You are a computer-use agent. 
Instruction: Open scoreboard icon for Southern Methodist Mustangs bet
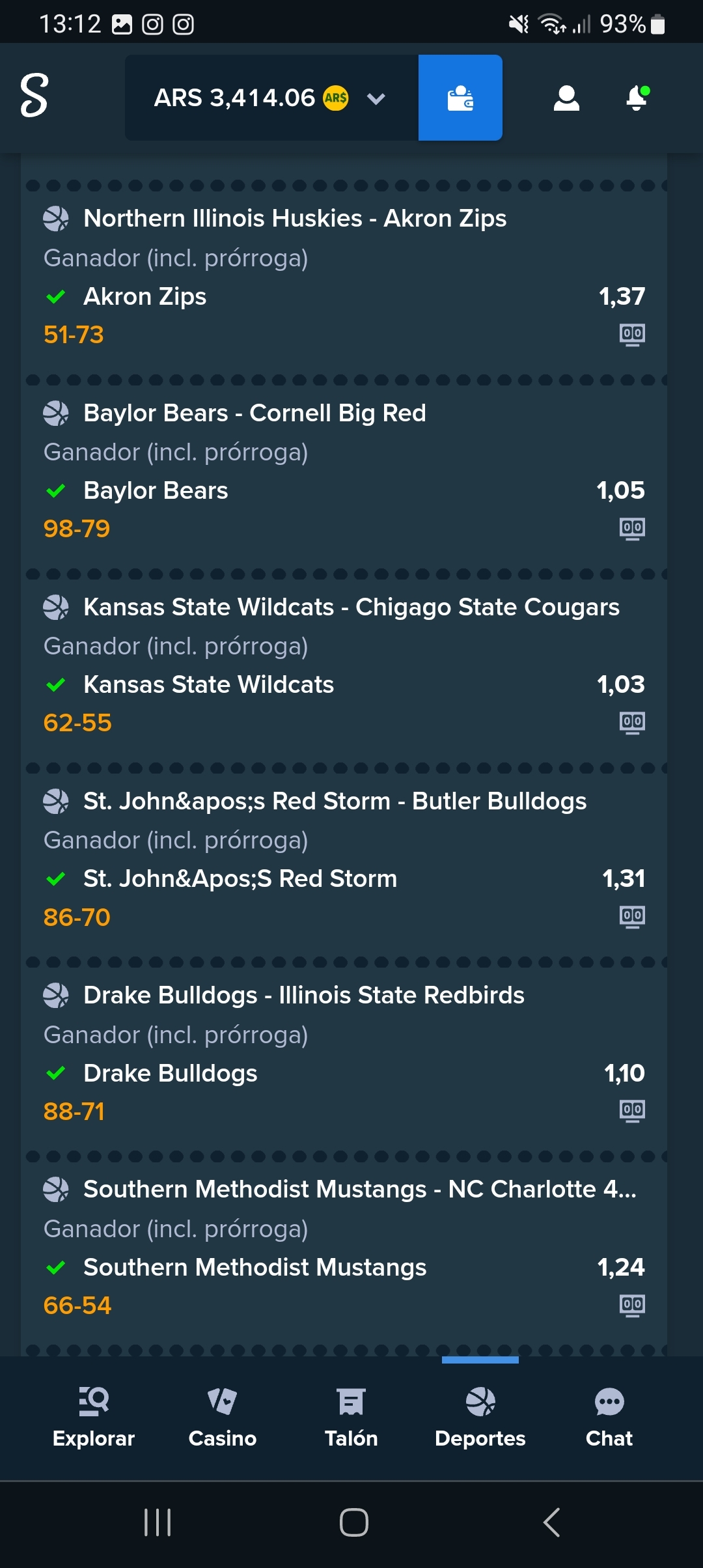632,1306
